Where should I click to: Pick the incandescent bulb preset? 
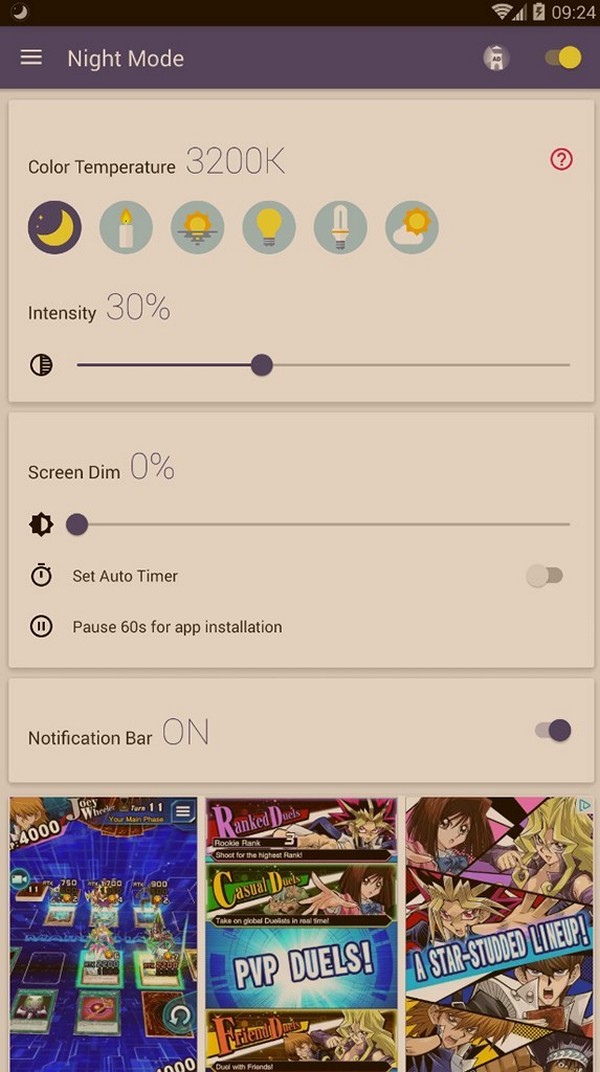269,228
